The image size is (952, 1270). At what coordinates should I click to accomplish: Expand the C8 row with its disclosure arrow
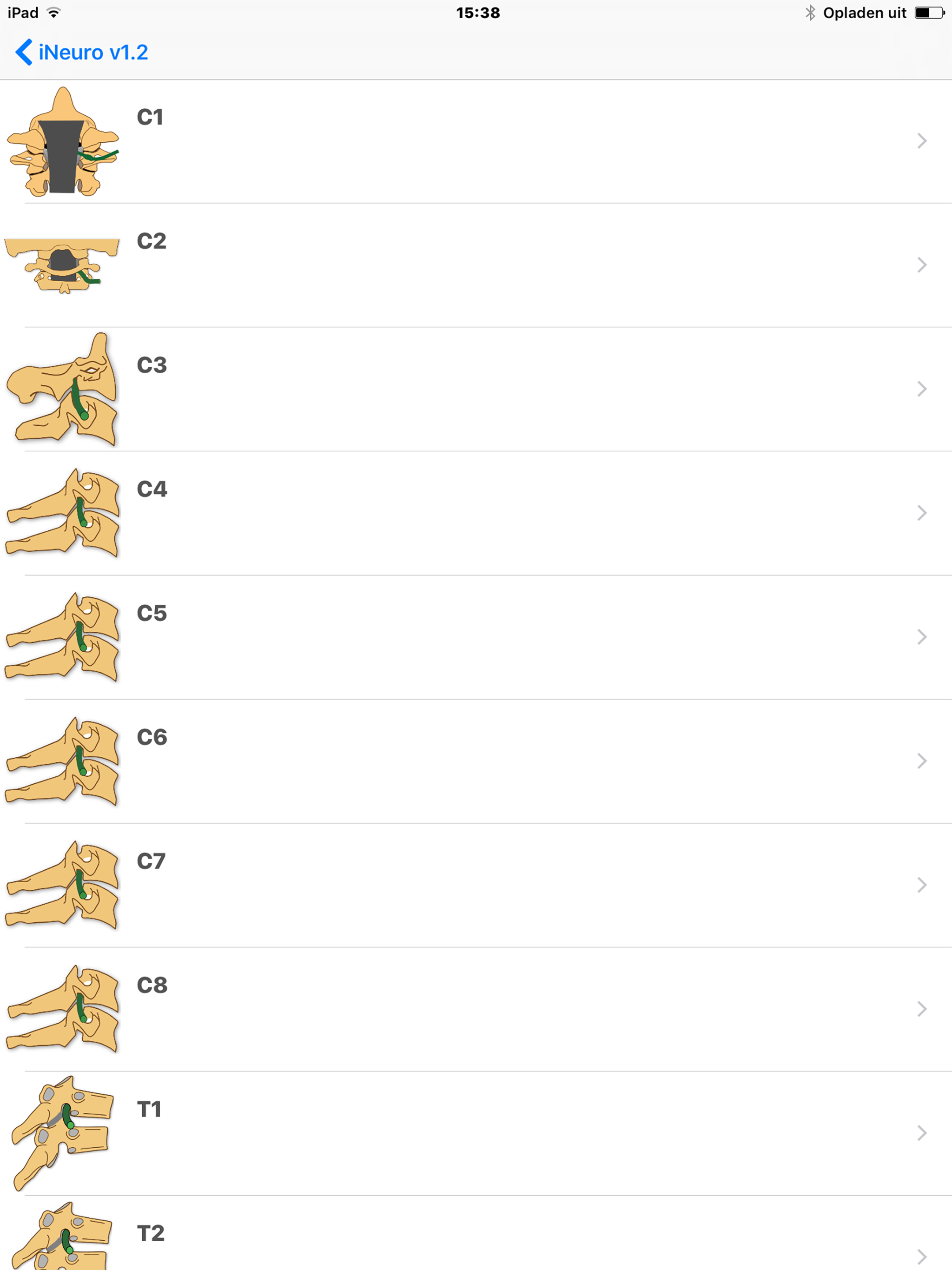[922, 1009]
